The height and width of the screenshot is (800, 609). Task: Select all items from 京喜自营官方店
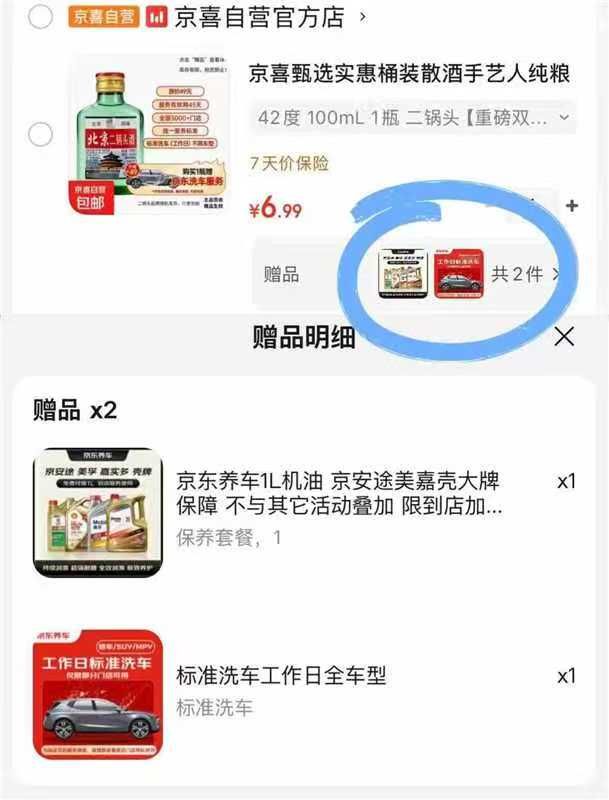[40, 17]
